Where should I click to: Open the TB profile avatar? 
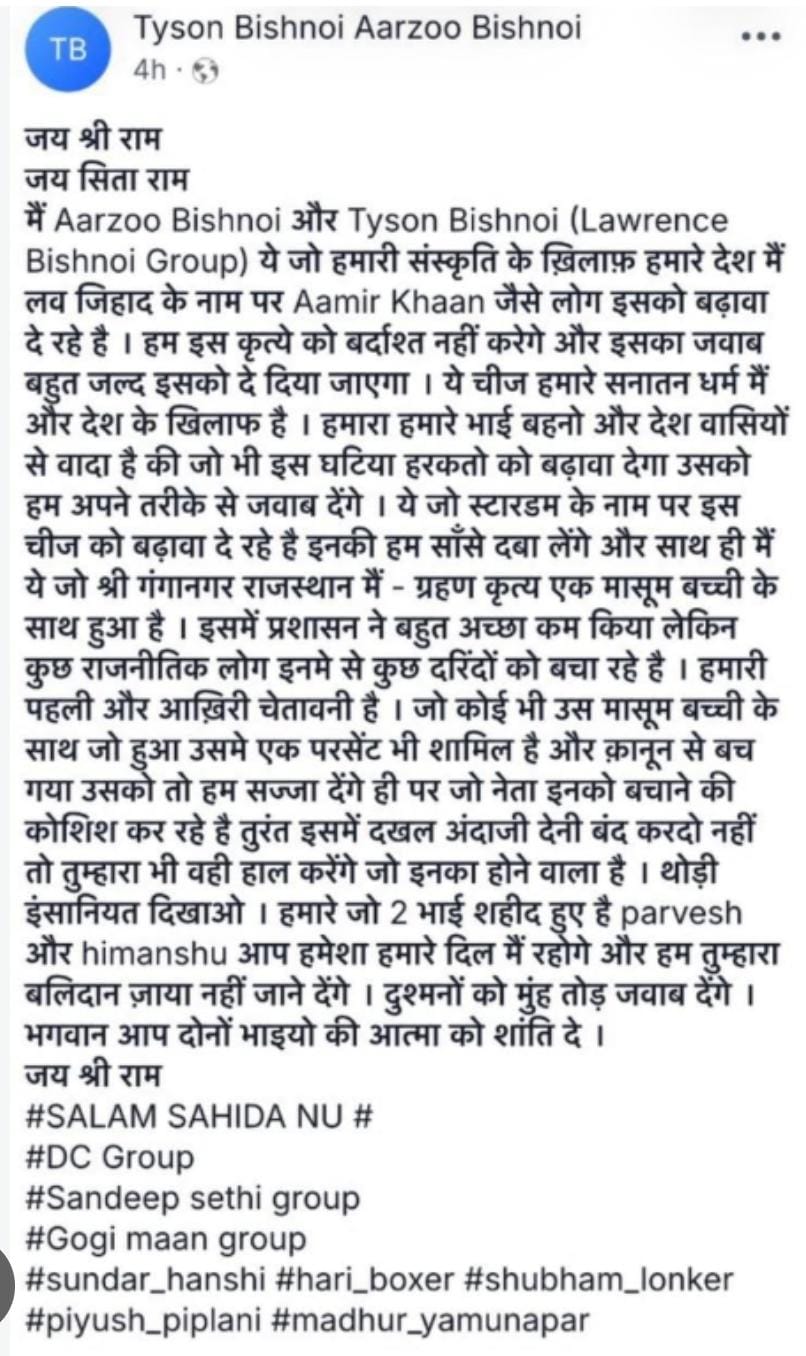(x=68, y=49)
